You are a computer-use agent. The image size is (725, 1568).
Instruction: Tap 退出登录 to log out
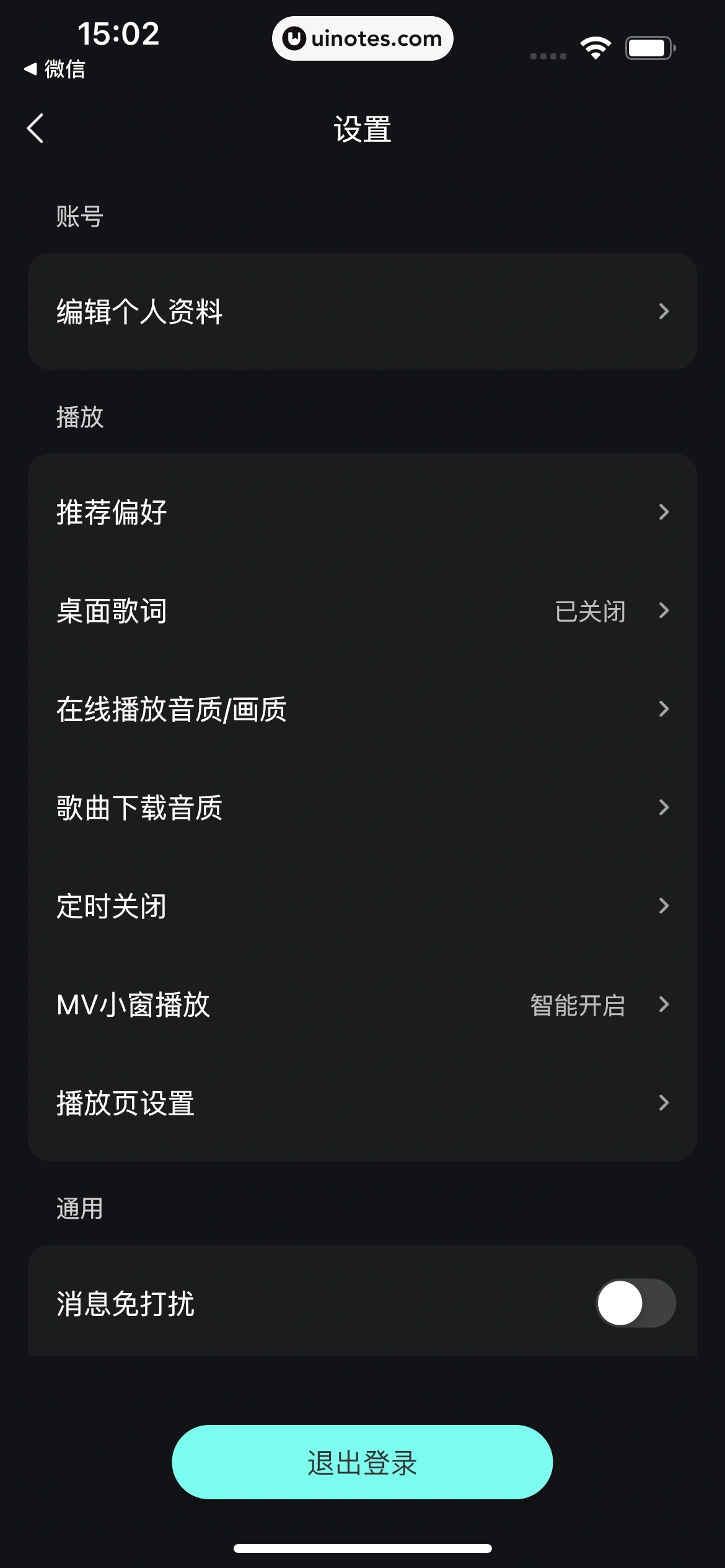(362, 1462)
